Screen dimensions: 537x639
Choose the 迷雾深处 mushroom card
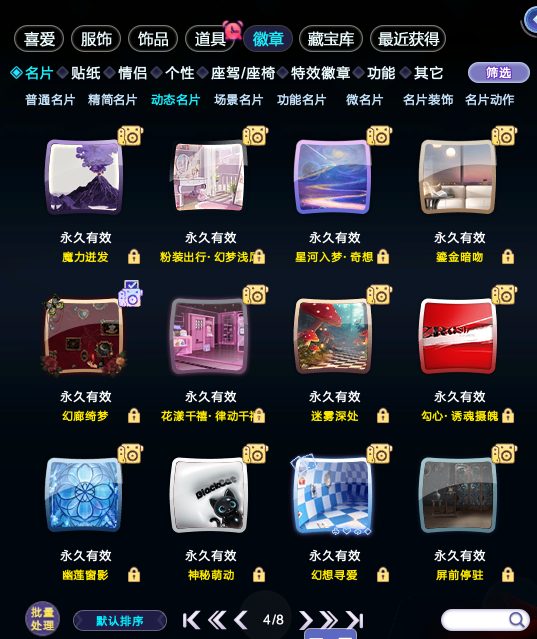pyautogui.click(x=333, y=336)
